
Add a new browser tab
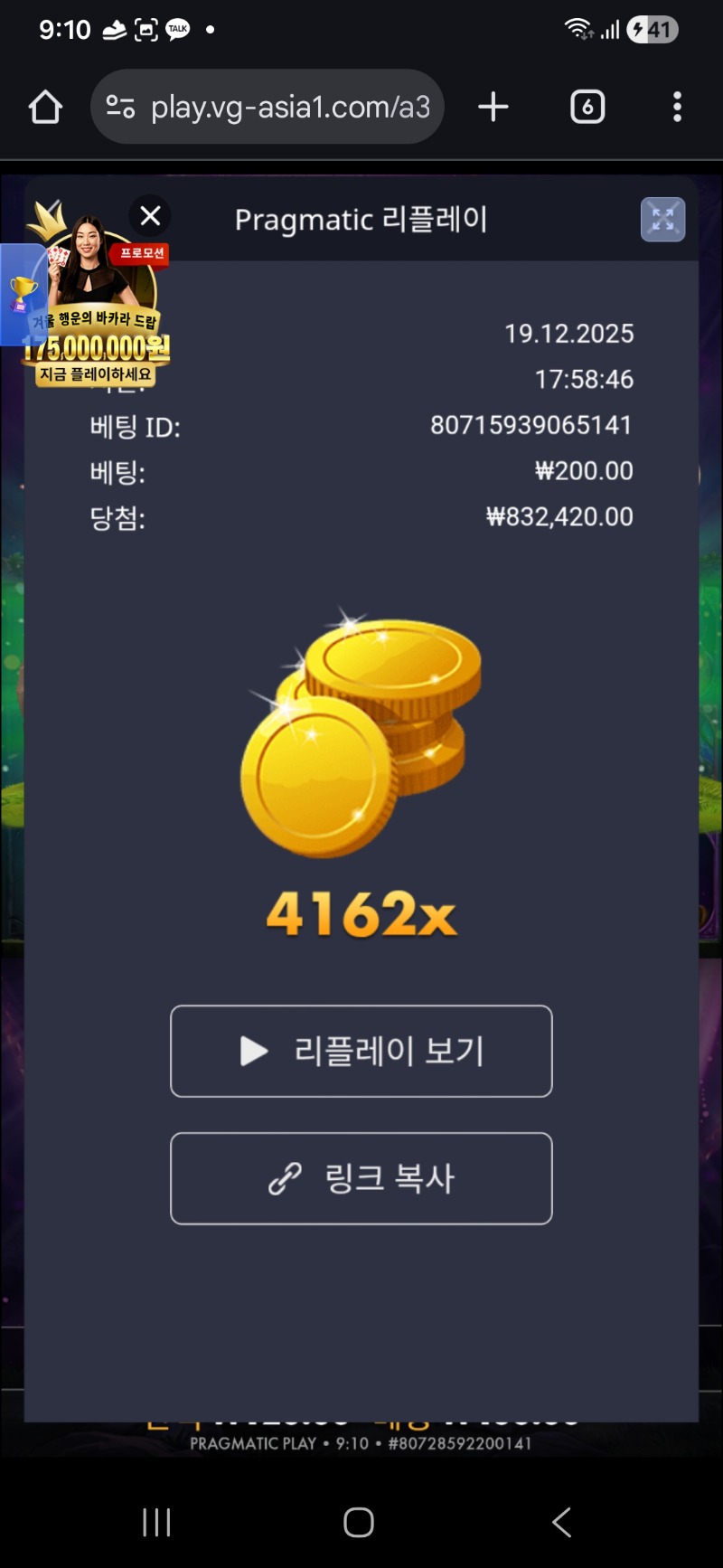click(x=493, y=108)
